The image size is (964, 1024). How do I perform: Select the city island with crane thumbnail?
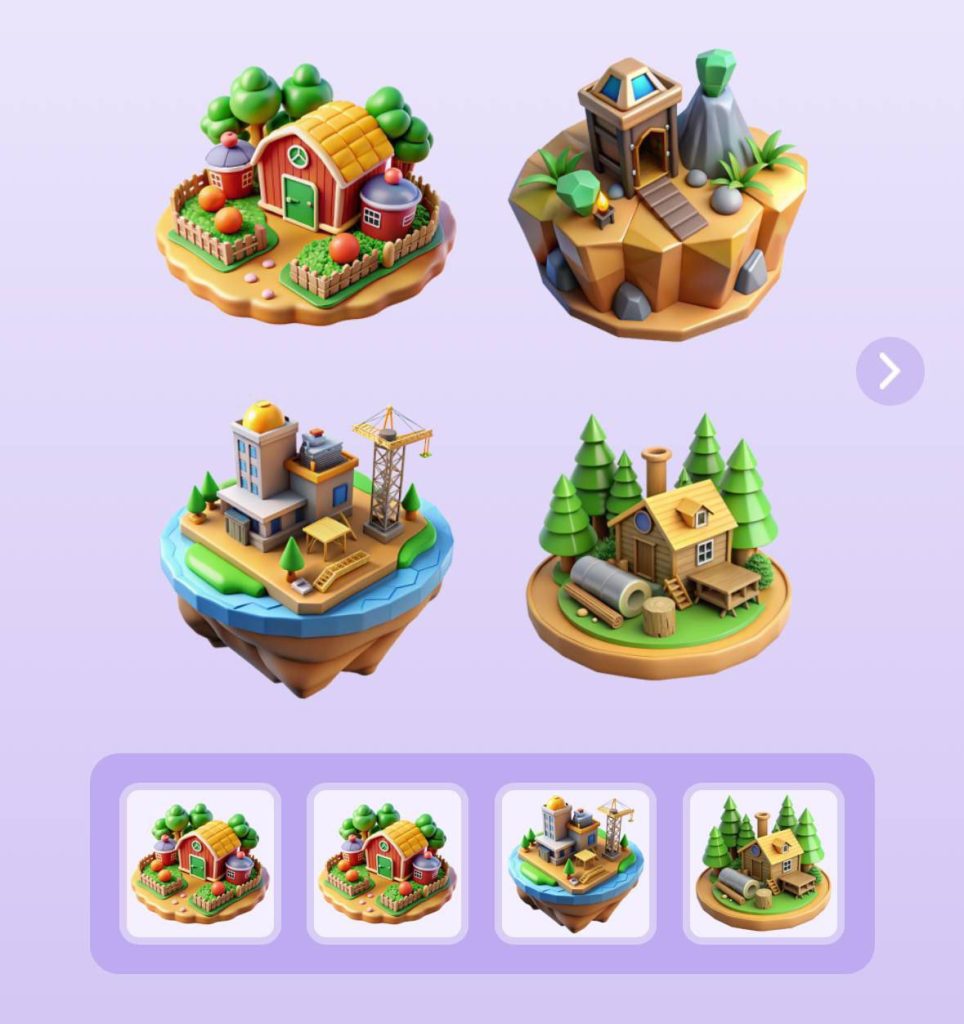point(575,863)
